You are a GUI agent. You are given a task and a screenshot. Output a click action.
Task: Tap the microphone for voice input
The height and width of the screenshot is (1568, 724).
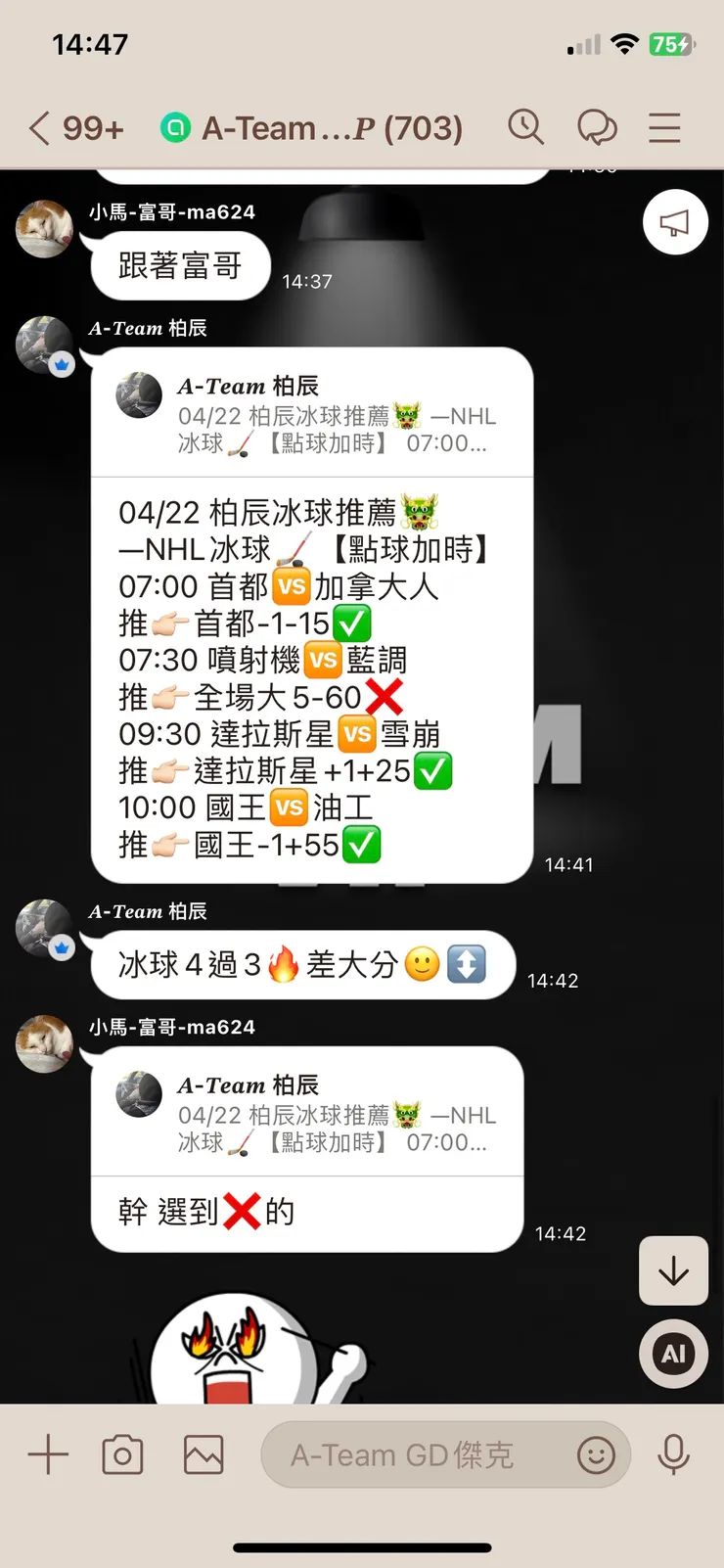click(x=675, y=1454)
